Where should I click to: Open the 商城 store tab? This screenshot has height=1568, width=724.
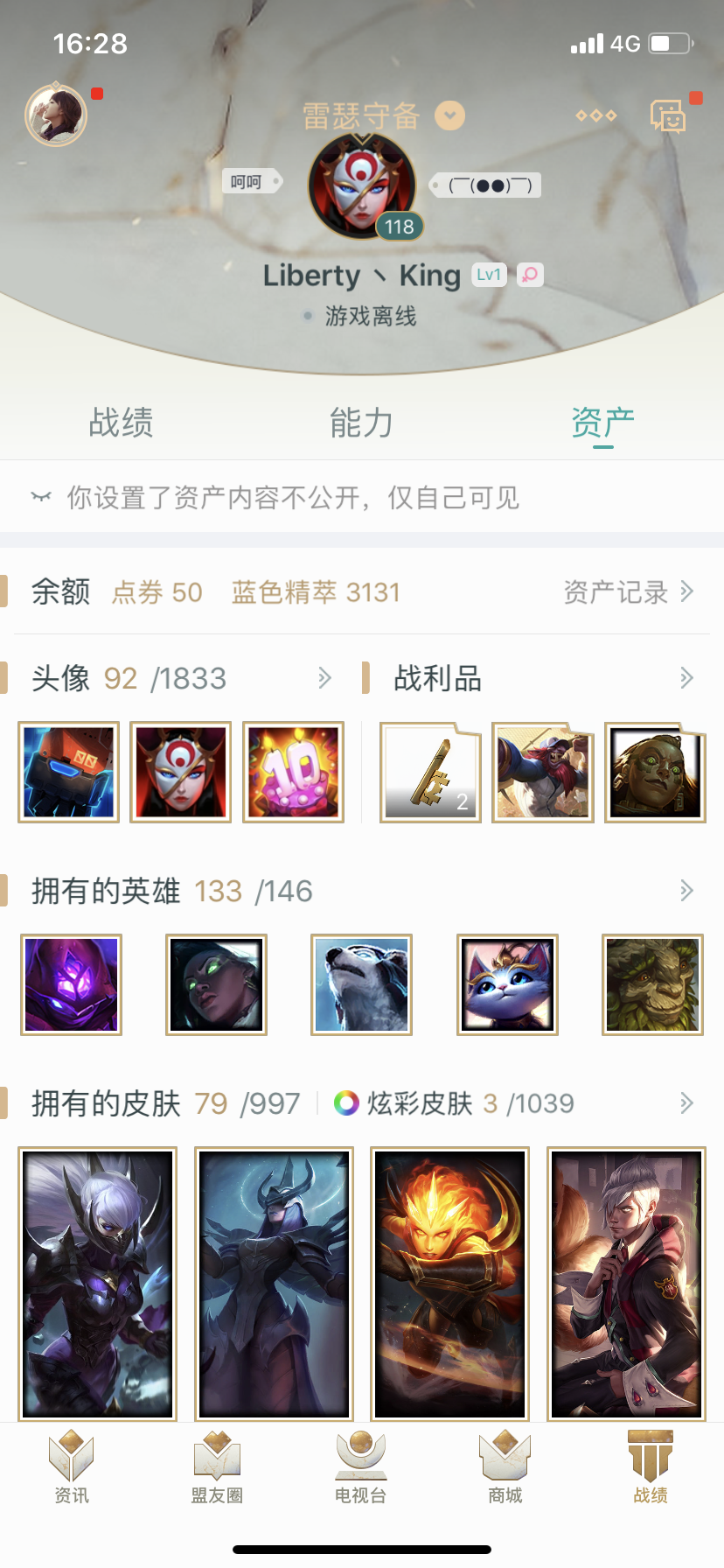coord(505,1467)
